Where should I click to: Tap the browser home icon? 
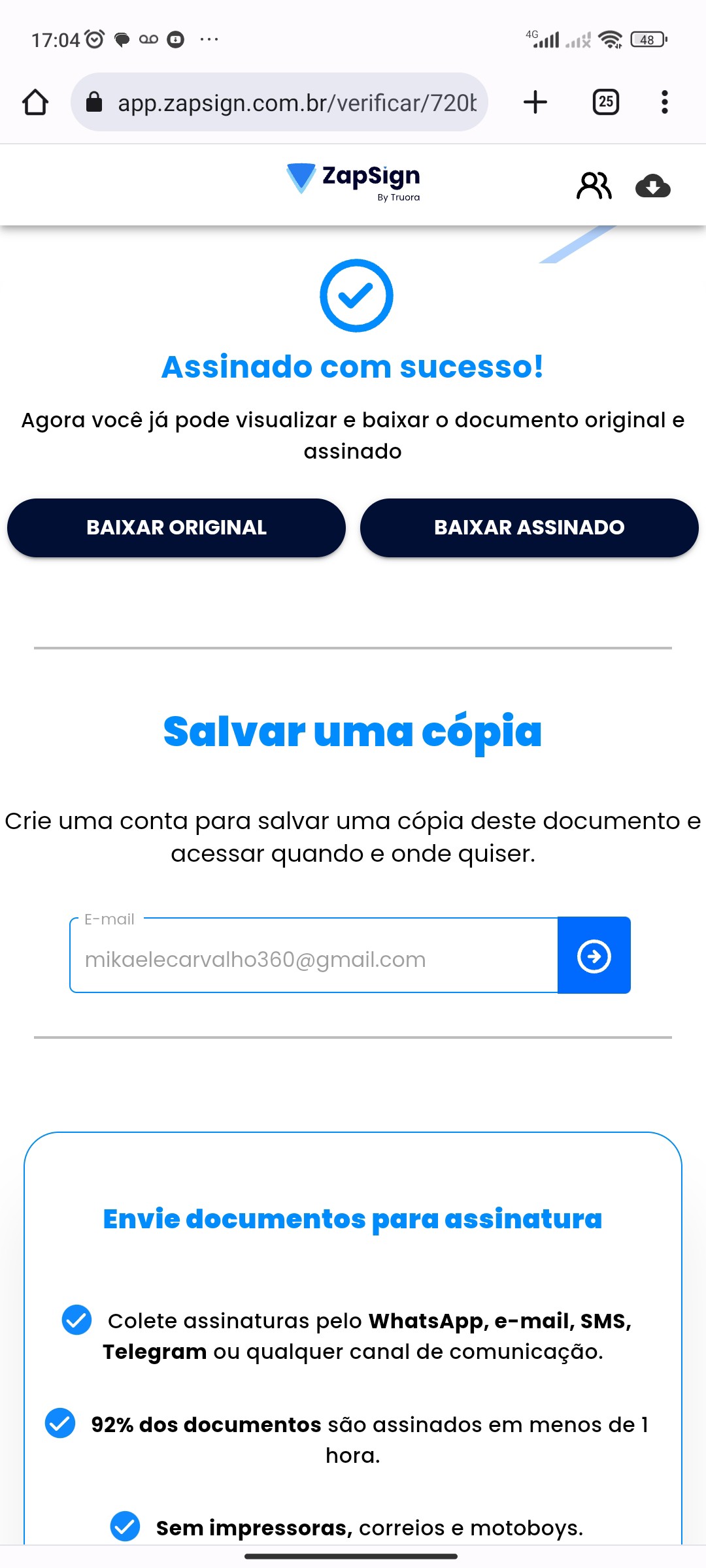click(35, 103)
